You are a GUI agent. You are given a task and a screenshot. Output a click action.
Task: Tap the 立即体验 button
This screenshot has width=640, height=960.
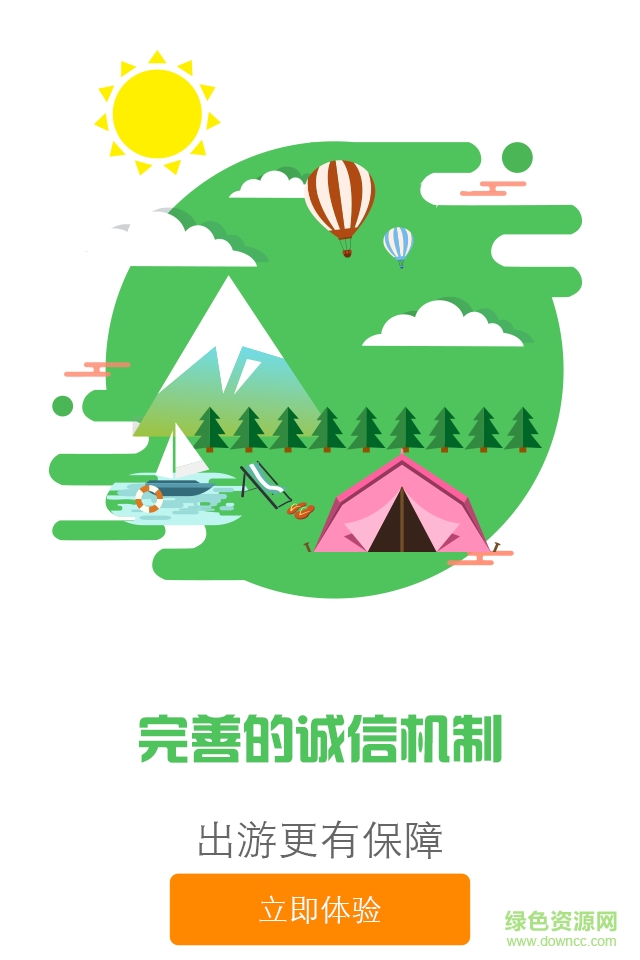320,909
